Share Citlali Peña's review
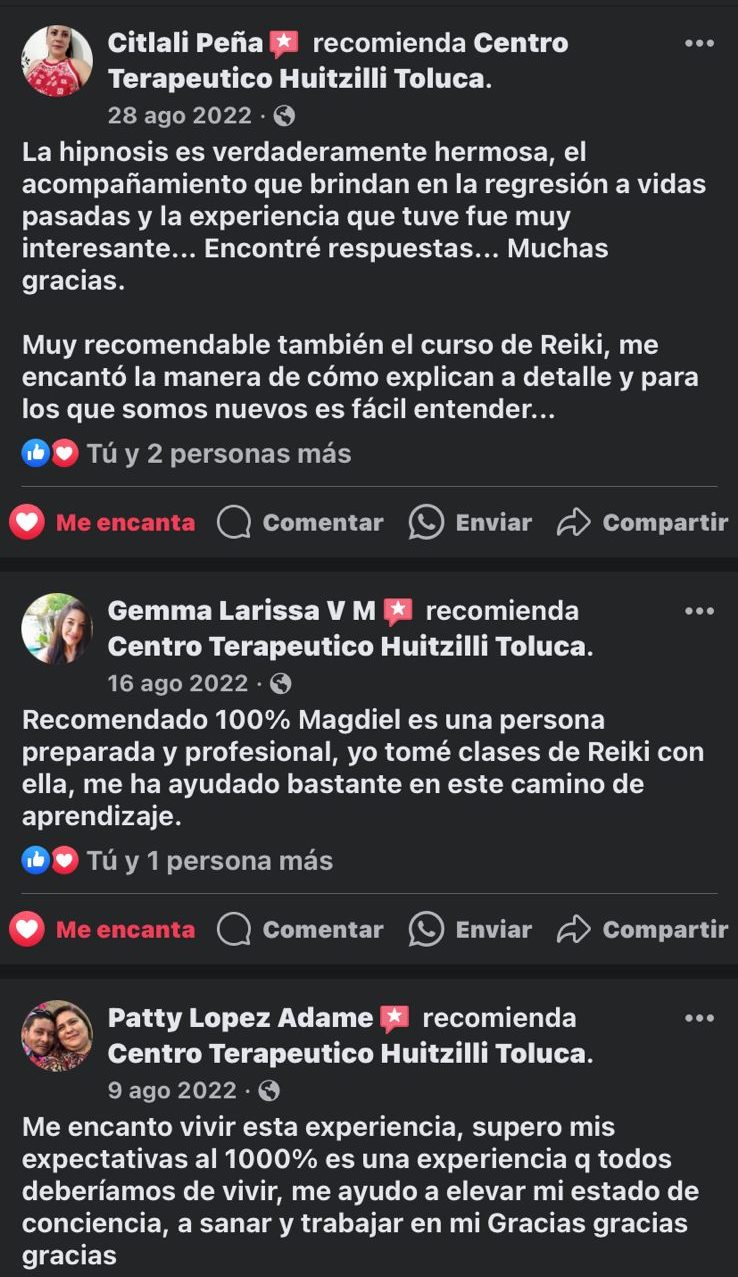The height and width of the screenshot is (1277, 738). (642, 522)
